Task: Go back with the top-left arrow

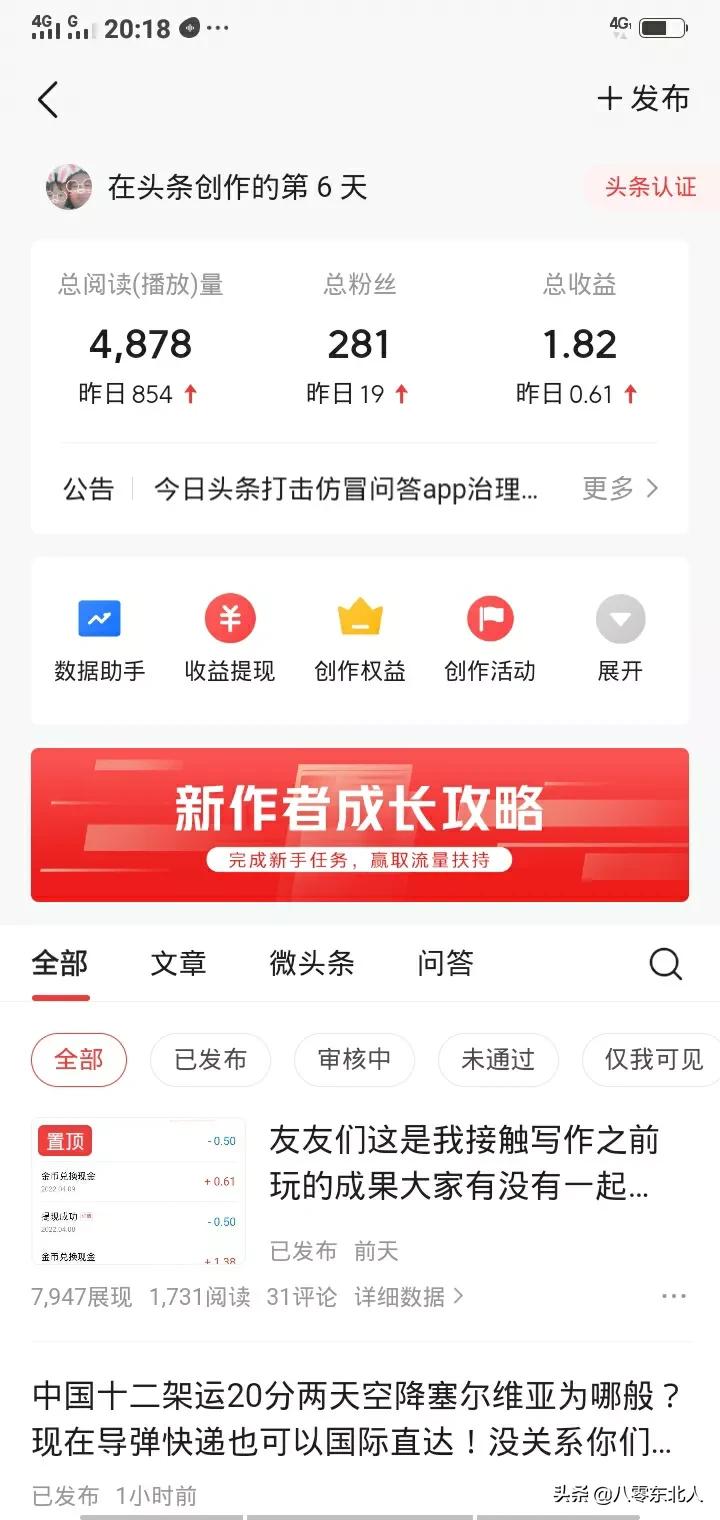Action: pos(48,99)
